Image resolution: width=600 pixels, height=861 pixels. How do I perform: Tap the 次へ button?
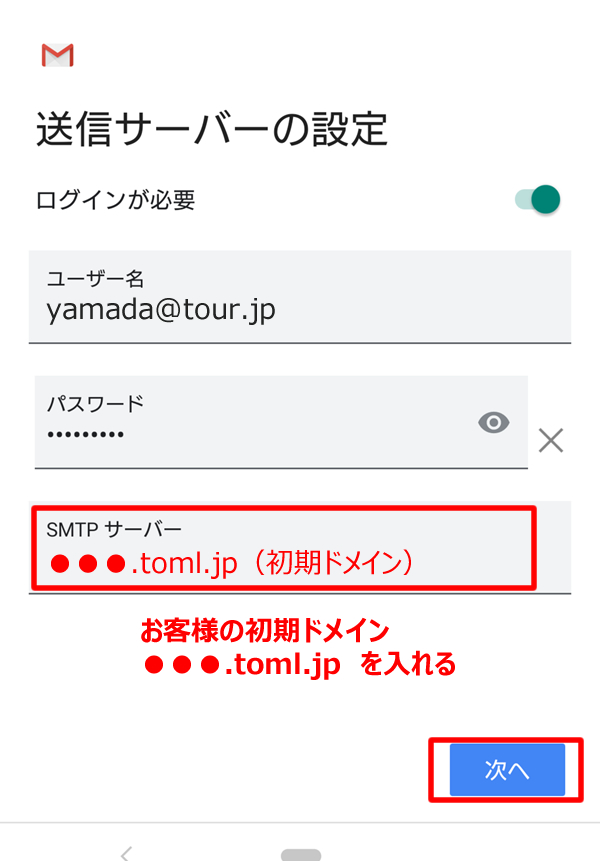[507, 770]
